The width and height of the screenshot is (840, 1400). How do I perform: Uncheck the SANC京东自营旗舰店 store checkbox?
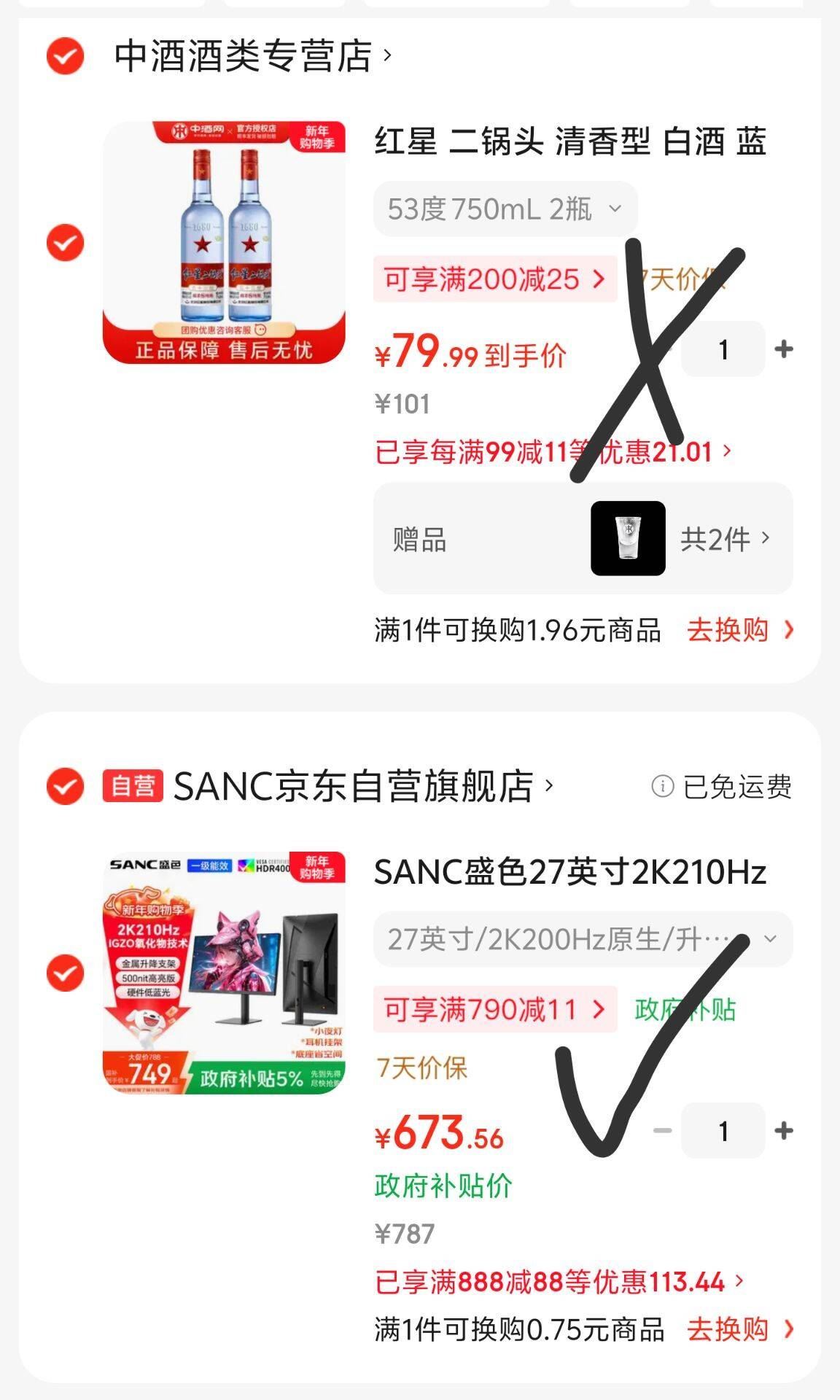65,786
